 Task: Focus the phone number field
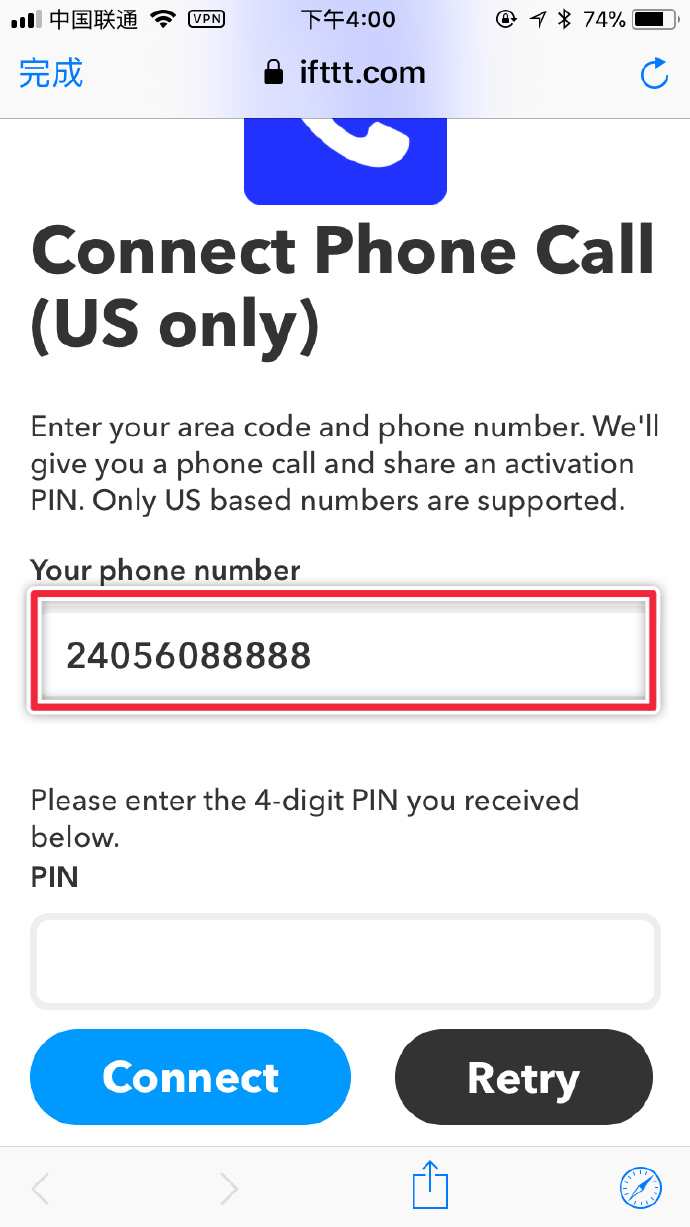[x=343, y=655]
